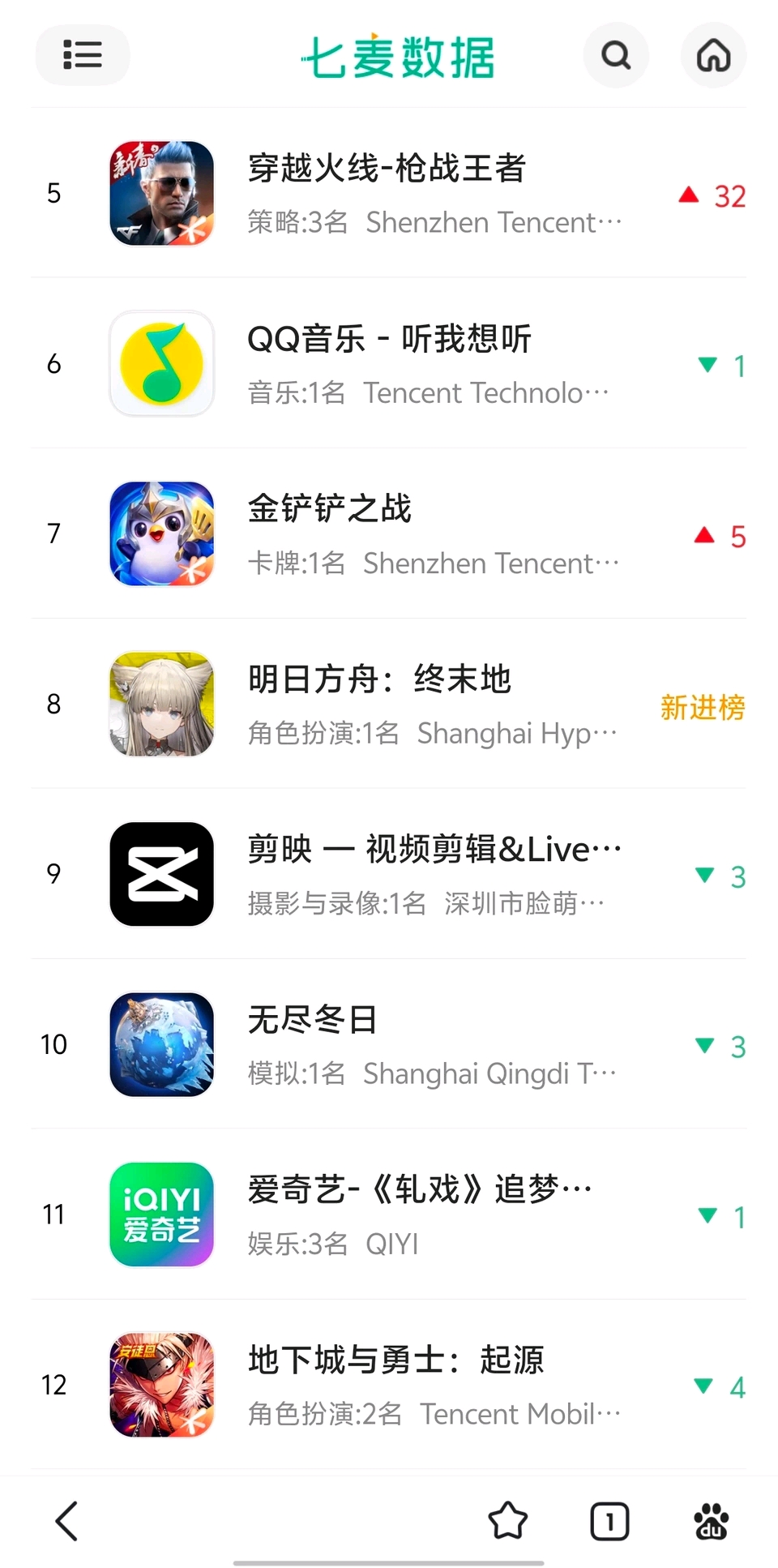Viewport: 778px width, 1568px height.
Task: Go to the home page icon
Action: click(713, 55)
